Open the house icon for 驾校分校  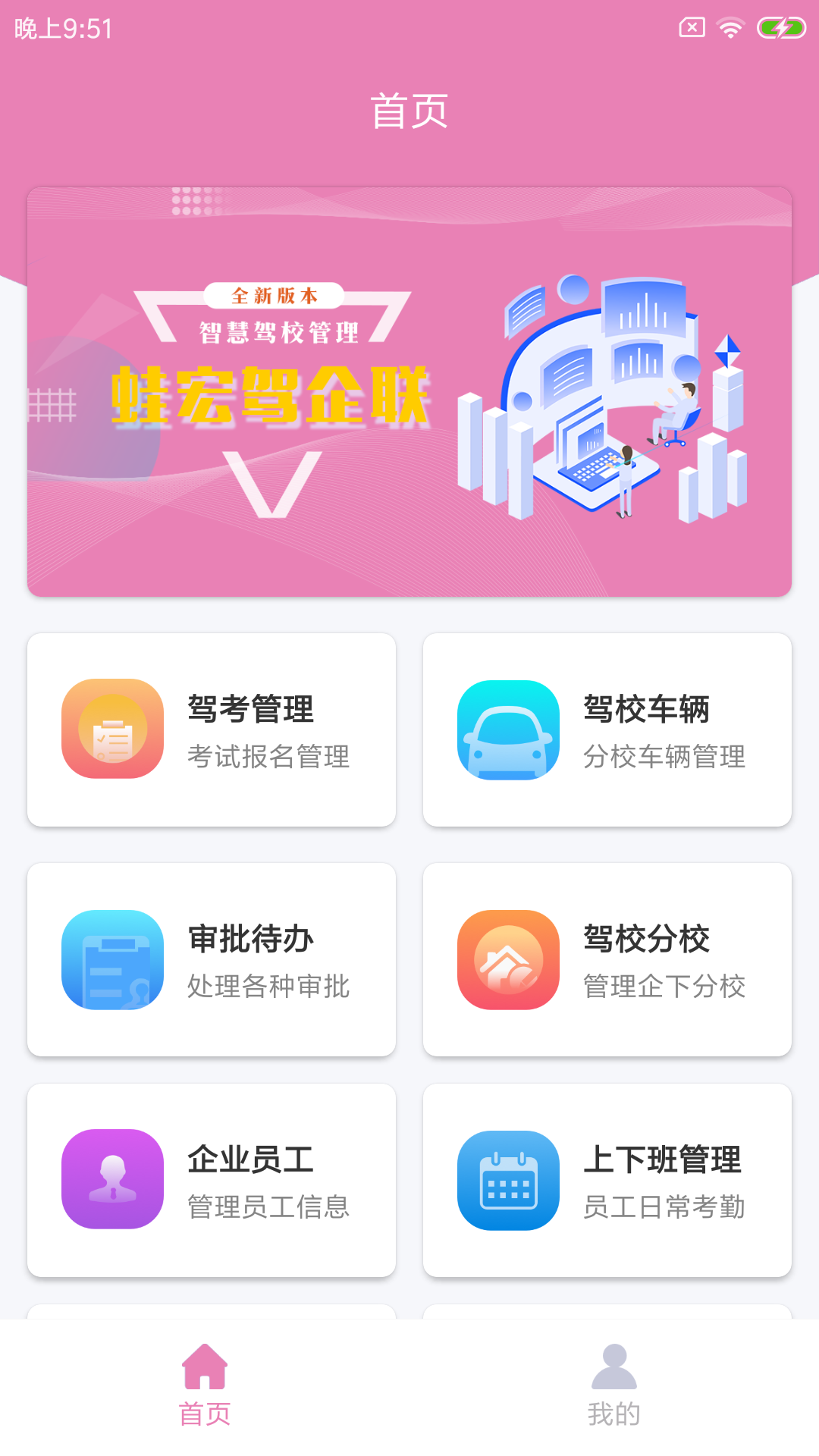coord(507,958)
